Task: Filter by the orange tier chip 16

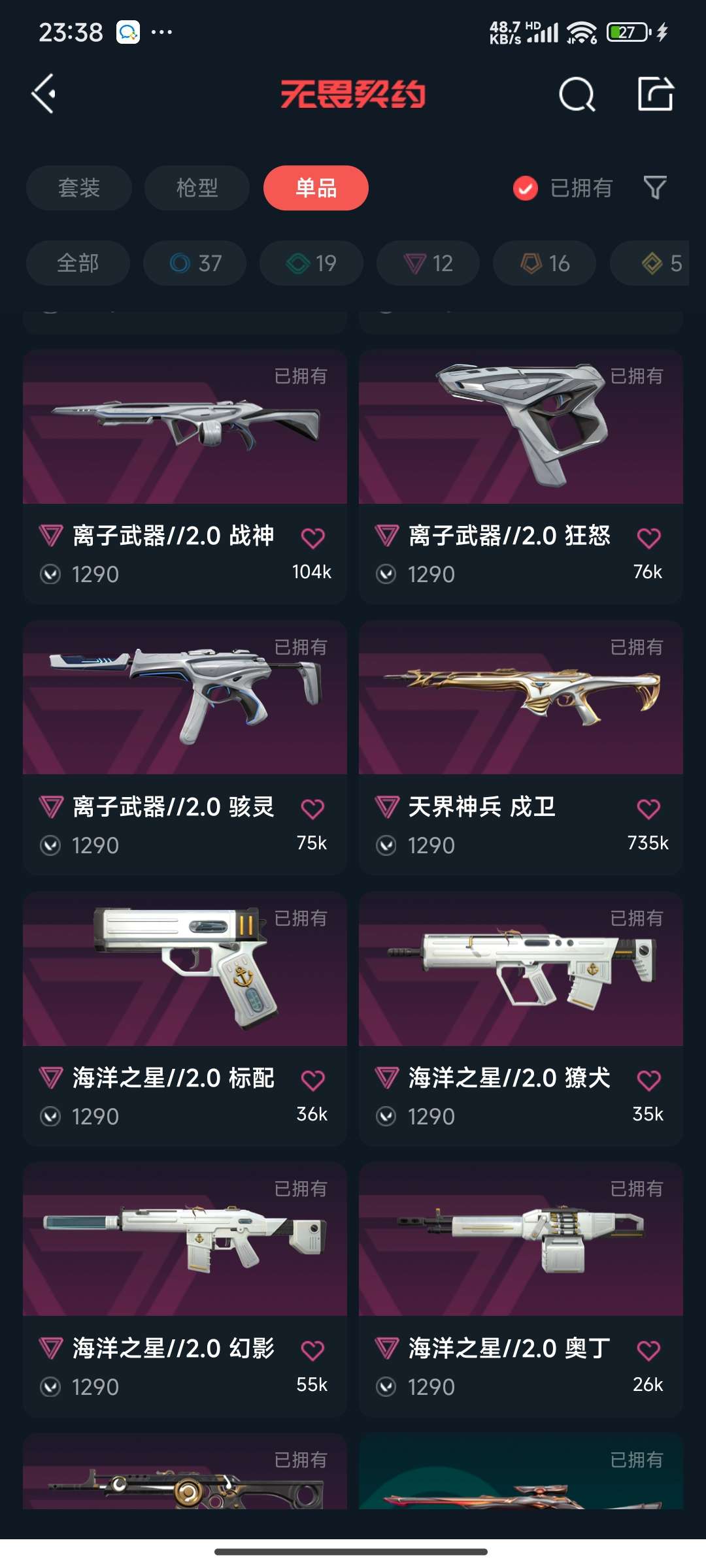Action: tap(545, 263)
